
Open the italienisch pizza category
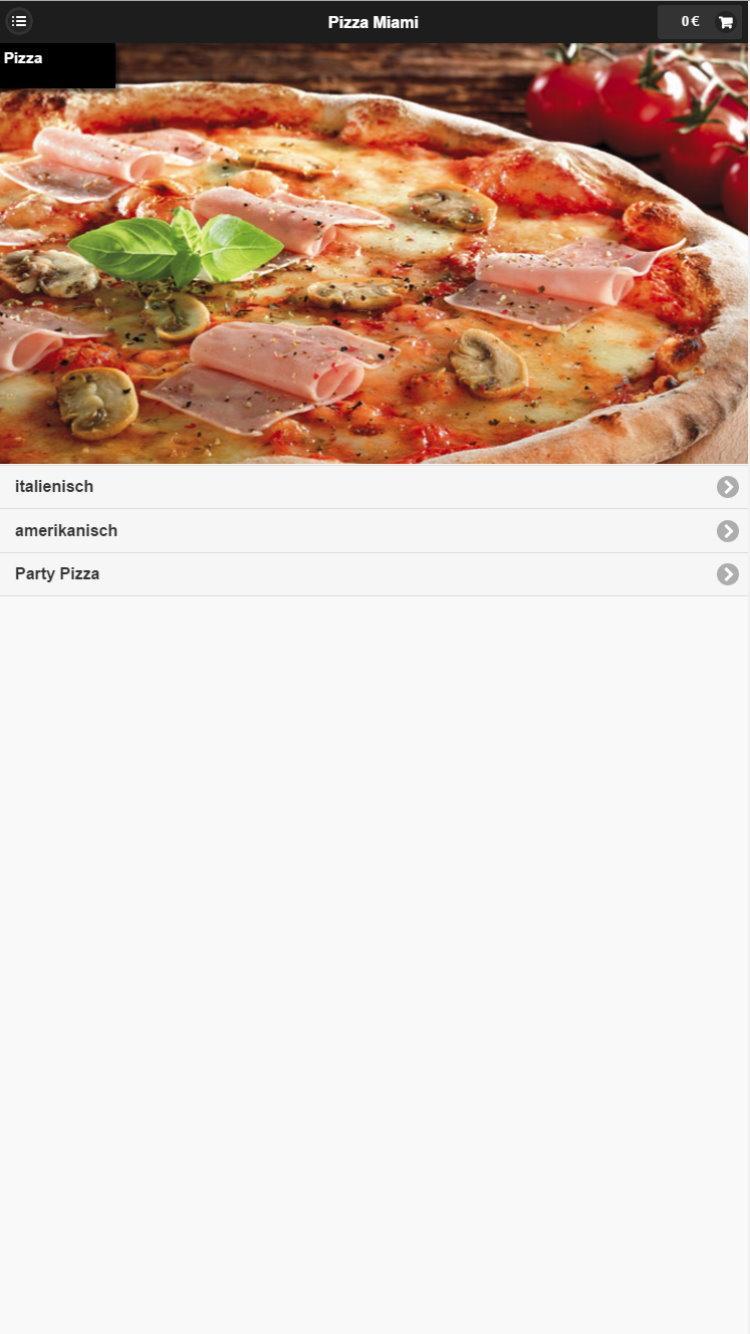(x=374, y=487)
